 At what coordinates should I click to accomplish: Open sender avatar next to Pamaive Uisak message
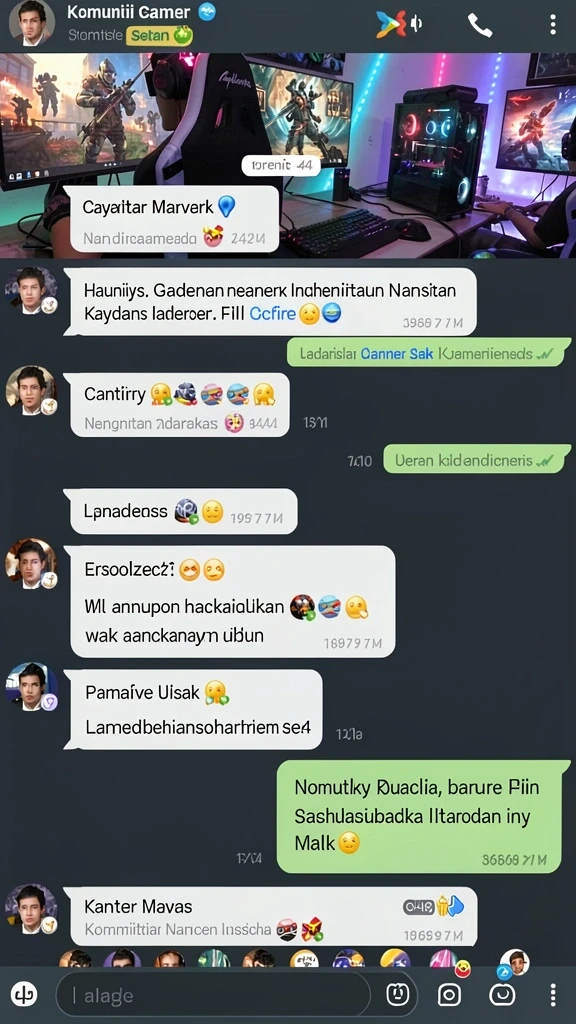coord(31,686)
